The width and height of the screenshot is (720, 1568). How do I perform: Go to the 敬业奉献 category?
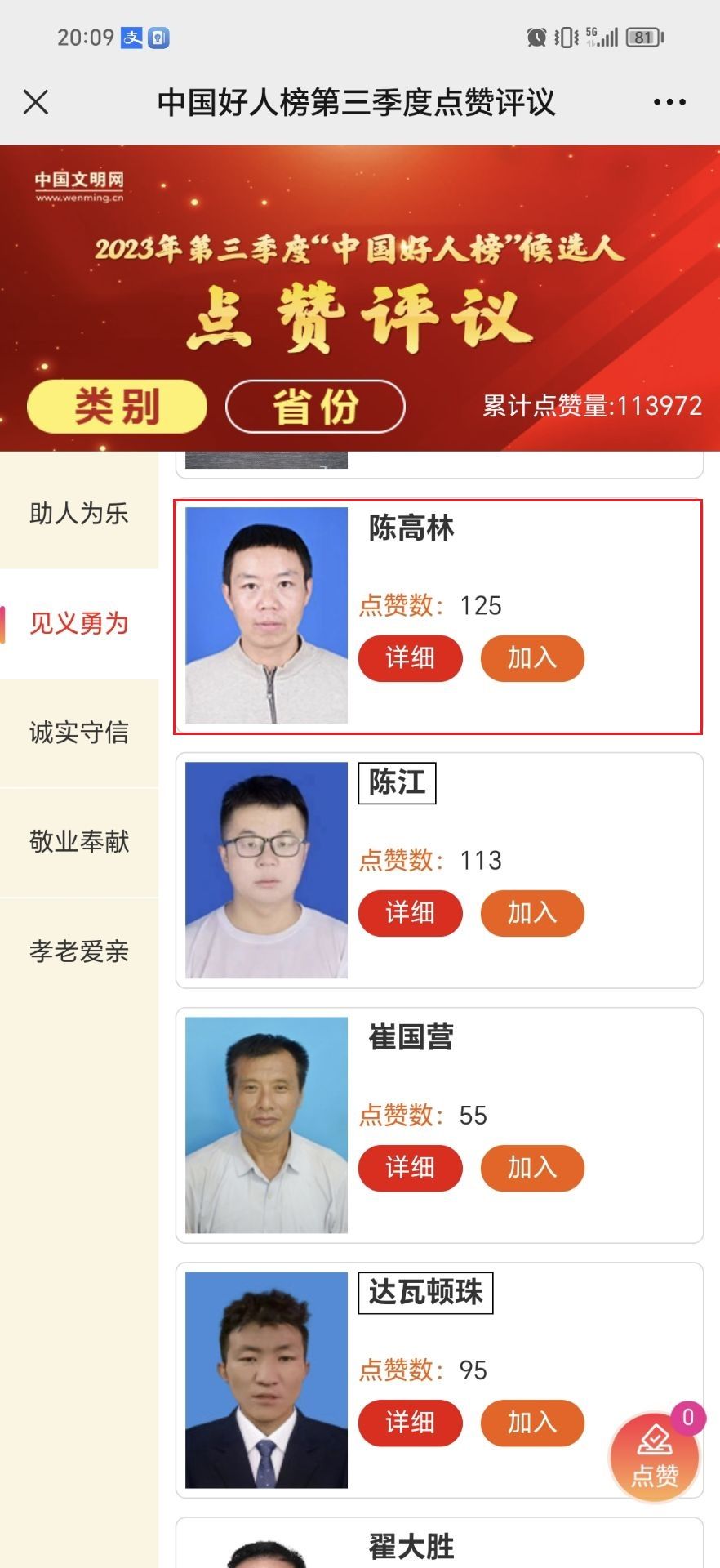(x=79, y=841)
